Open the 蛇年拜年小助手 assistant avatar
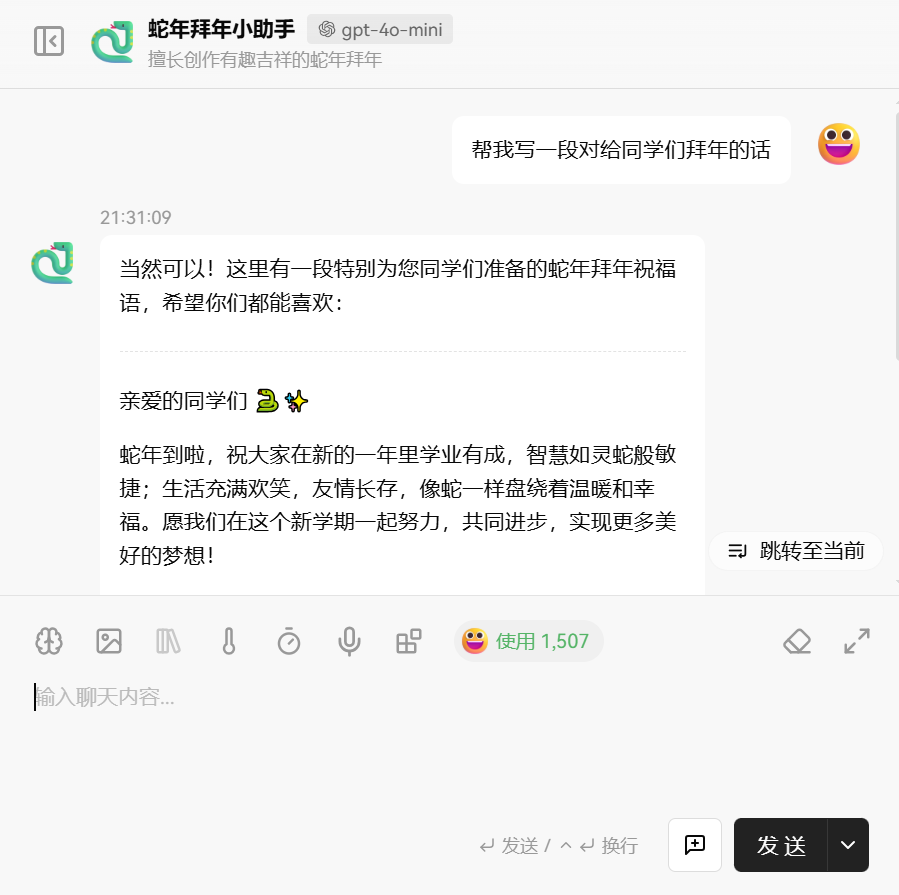Screen dimensions: 899x895 click(x=112, y=41)
